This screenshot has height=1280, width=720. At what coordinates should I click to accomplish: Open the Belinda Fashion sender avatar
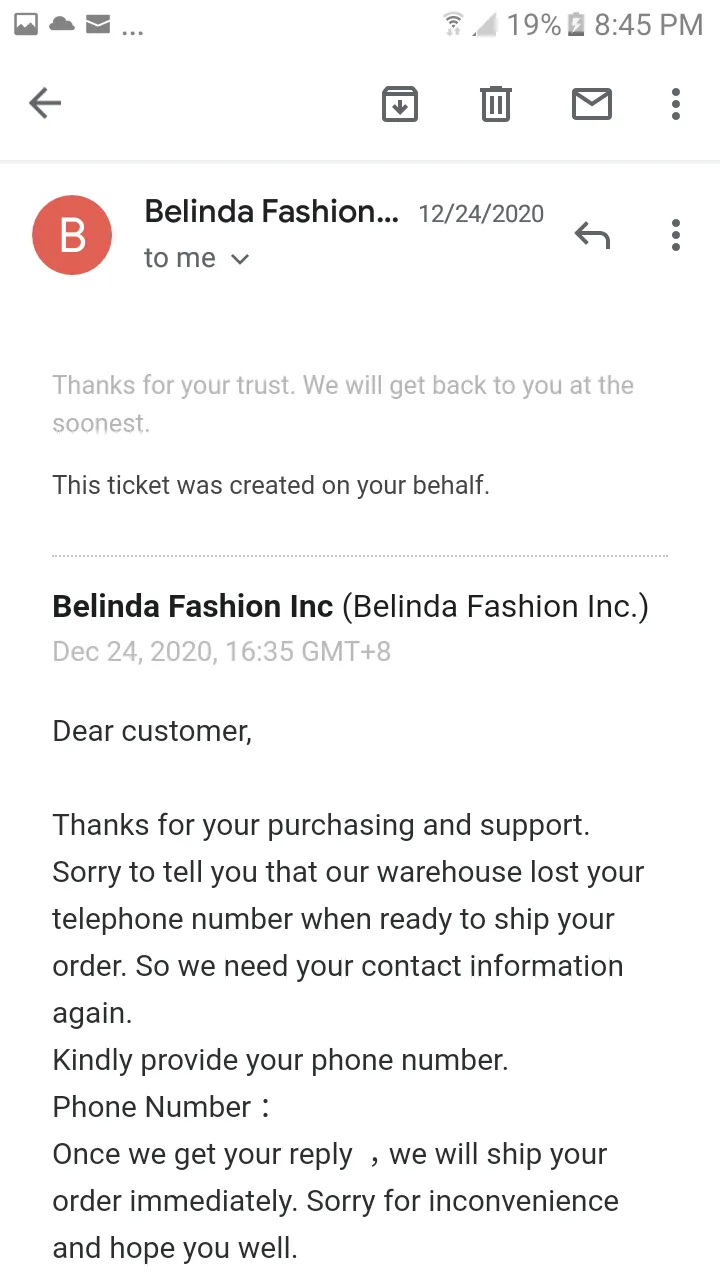point(72,235)
